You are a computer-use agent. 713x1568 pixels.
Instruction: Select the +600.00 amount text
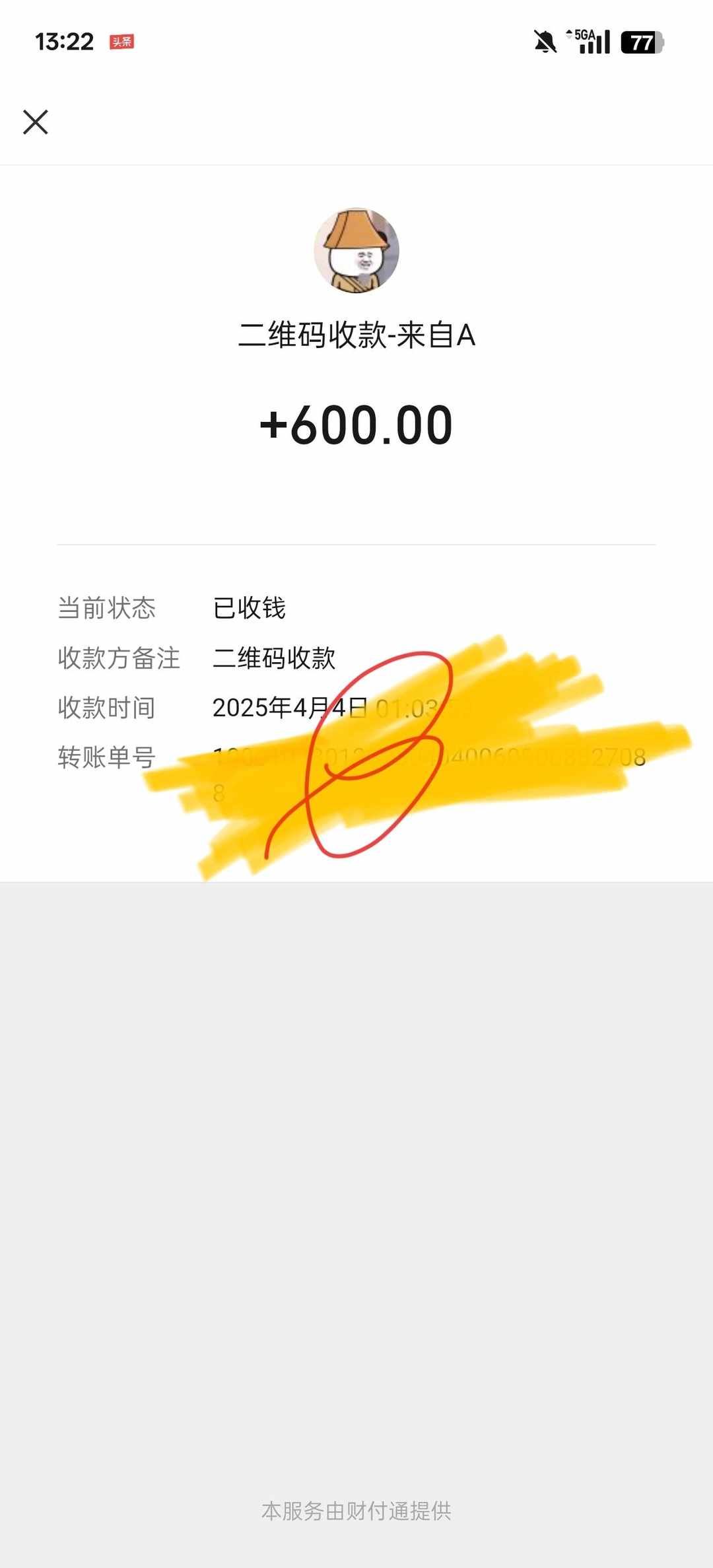[356, 426]
